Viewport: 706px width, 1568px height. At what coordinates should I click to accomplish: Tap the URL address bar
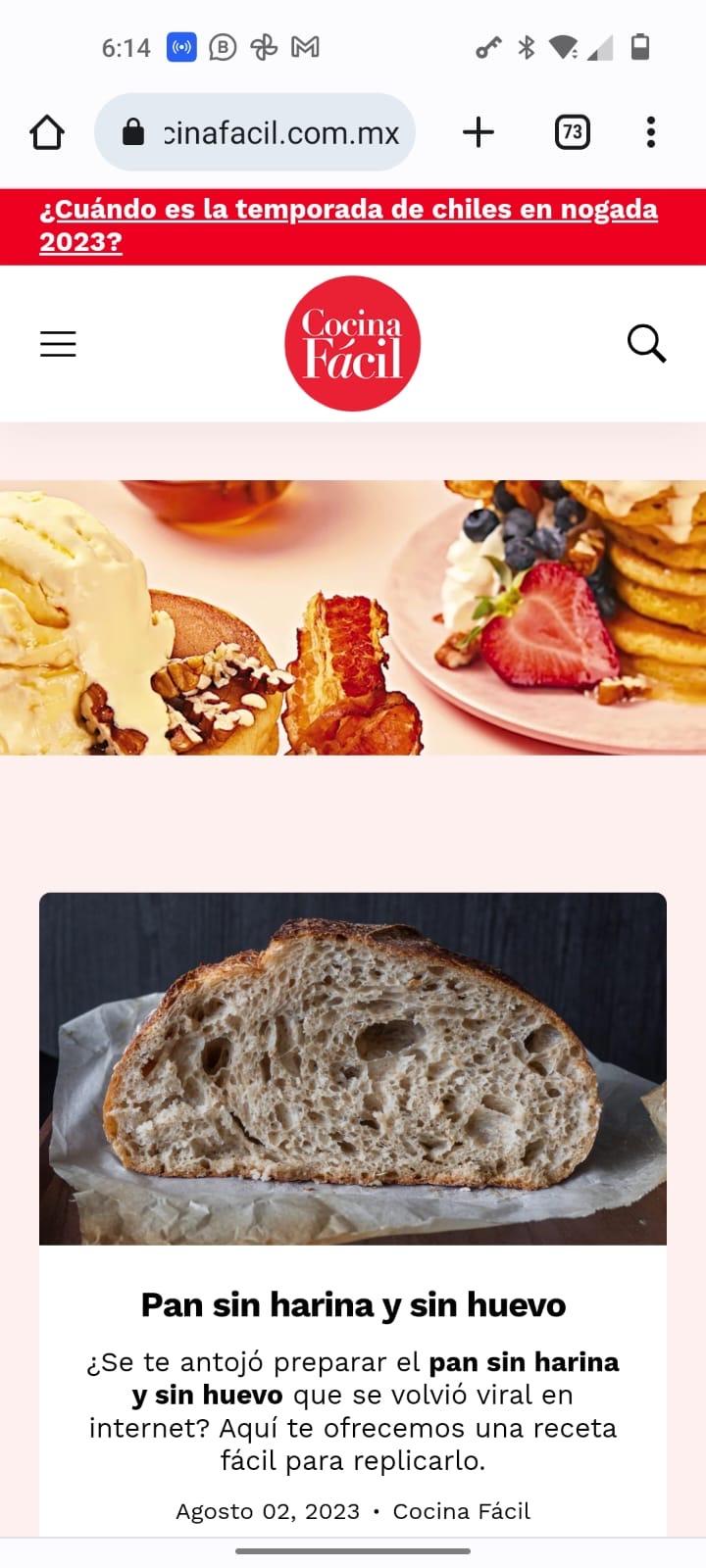pyautogui.click(x=255, y=132)
